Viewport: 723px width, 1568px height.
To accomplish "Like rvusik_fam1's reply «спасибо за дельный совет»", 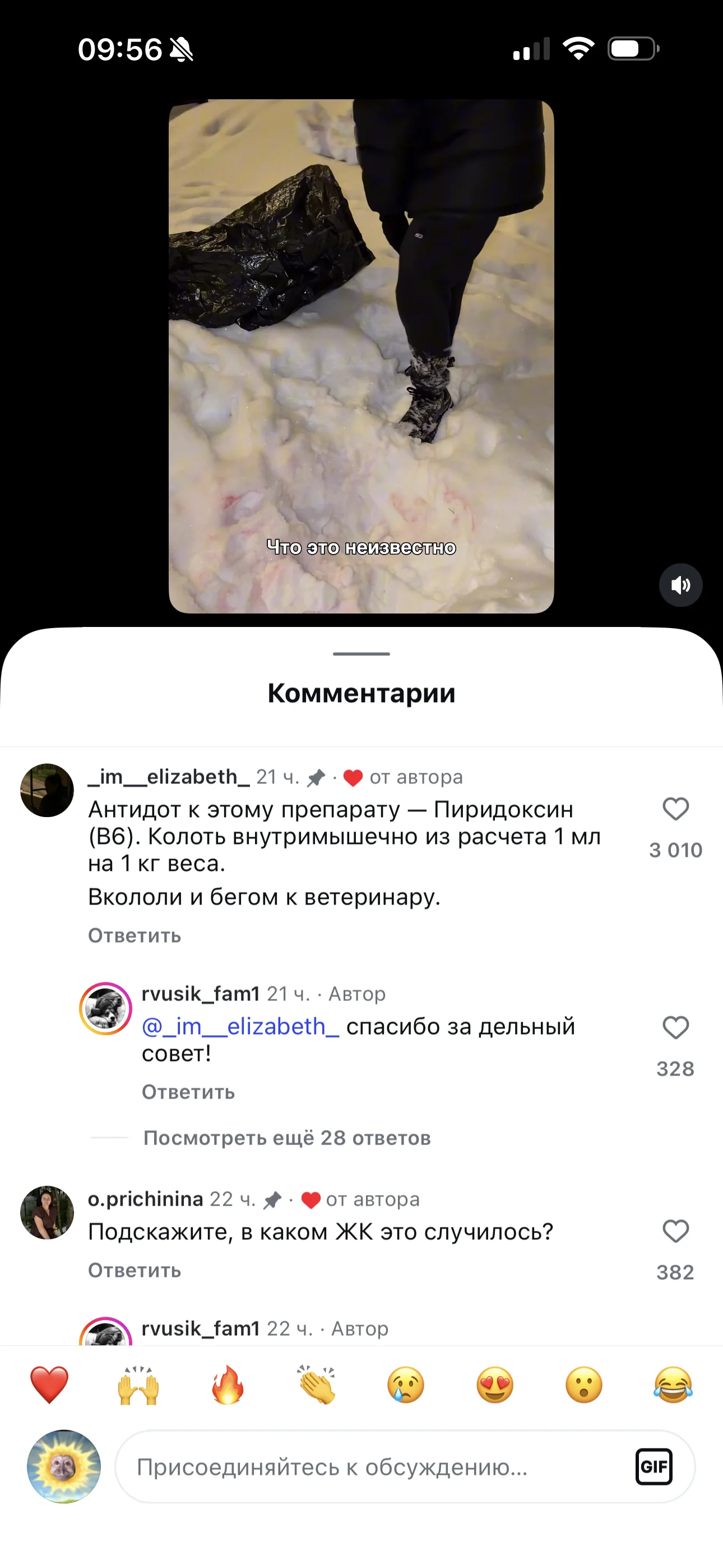I will 675,1027.
